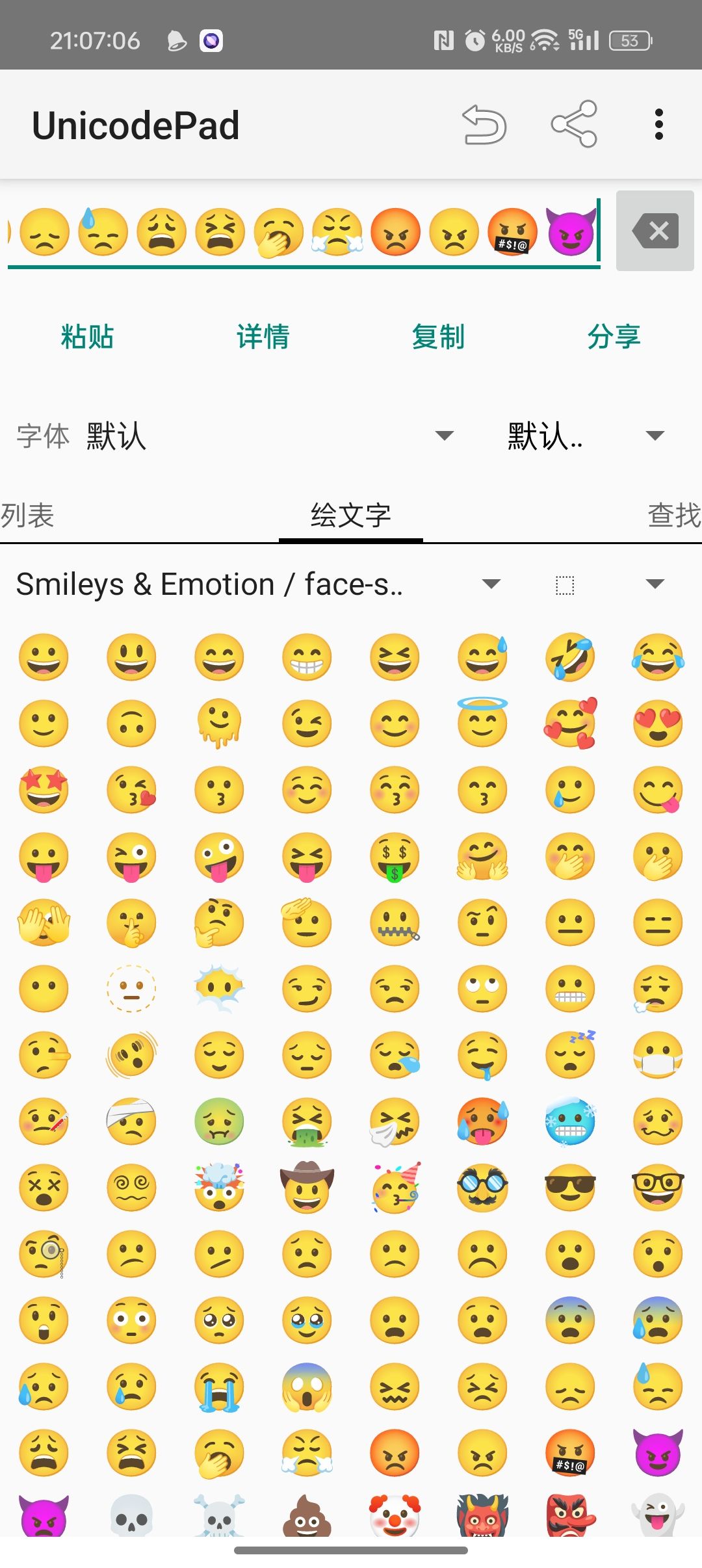Copy text with the 复制 button

(x=438, y=337)
